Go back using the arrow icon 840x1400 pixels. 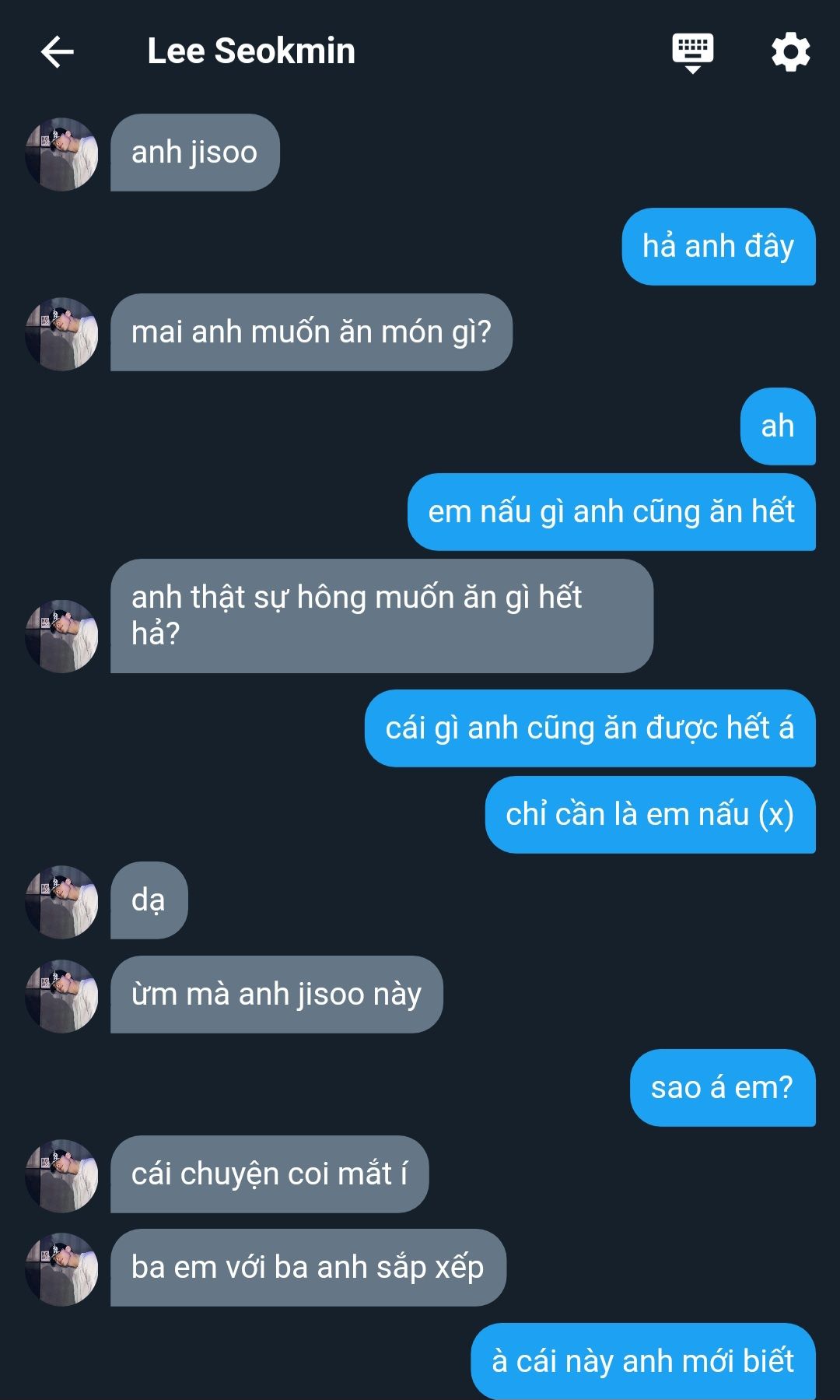57,52
